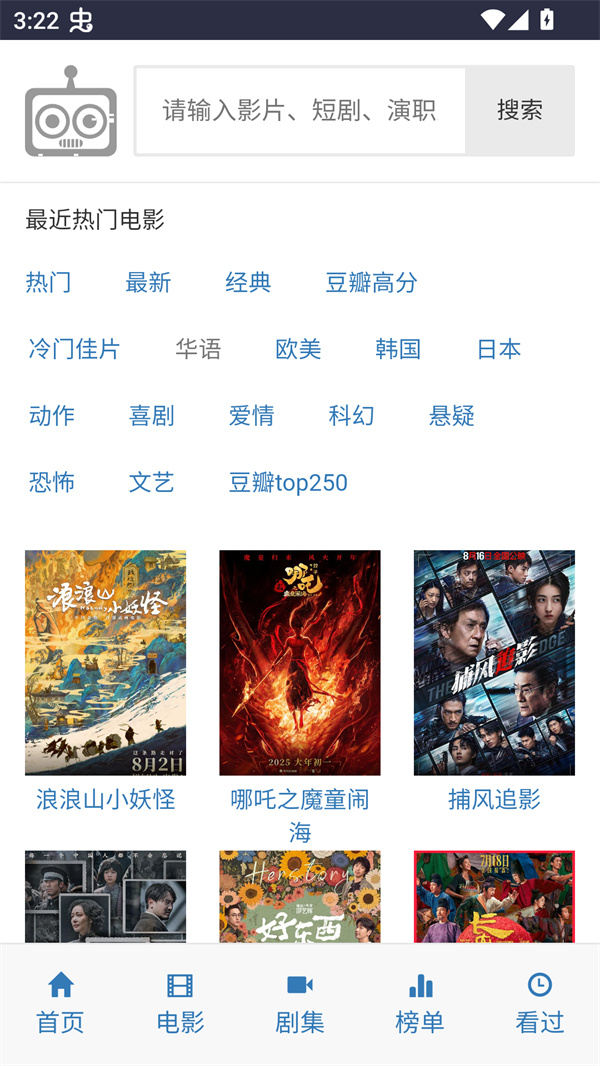The width and height of the screenshot is (600, 1066).
Task: Filter by 韩国 movies
Action: (x=398, y=349)
